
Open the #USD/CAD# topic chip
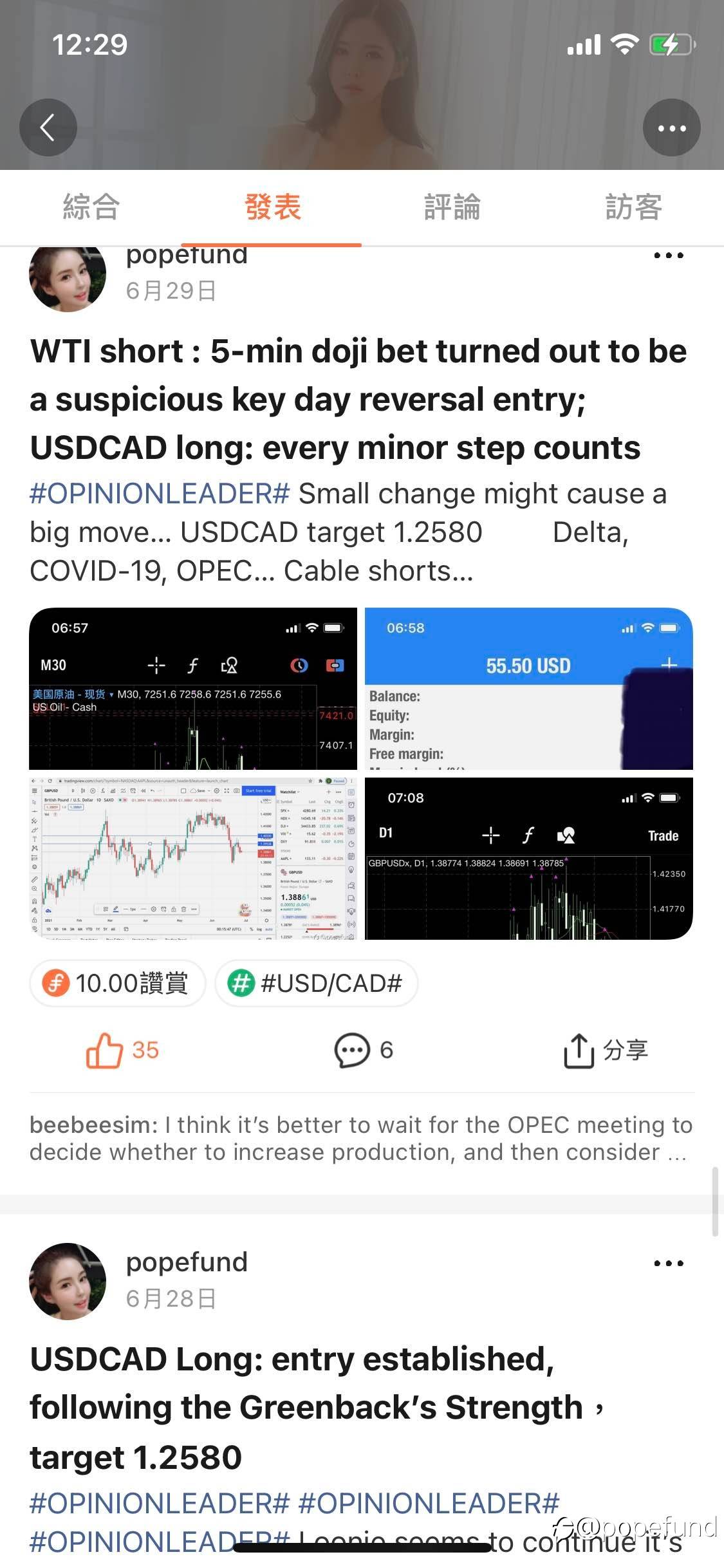pos(317,983)
